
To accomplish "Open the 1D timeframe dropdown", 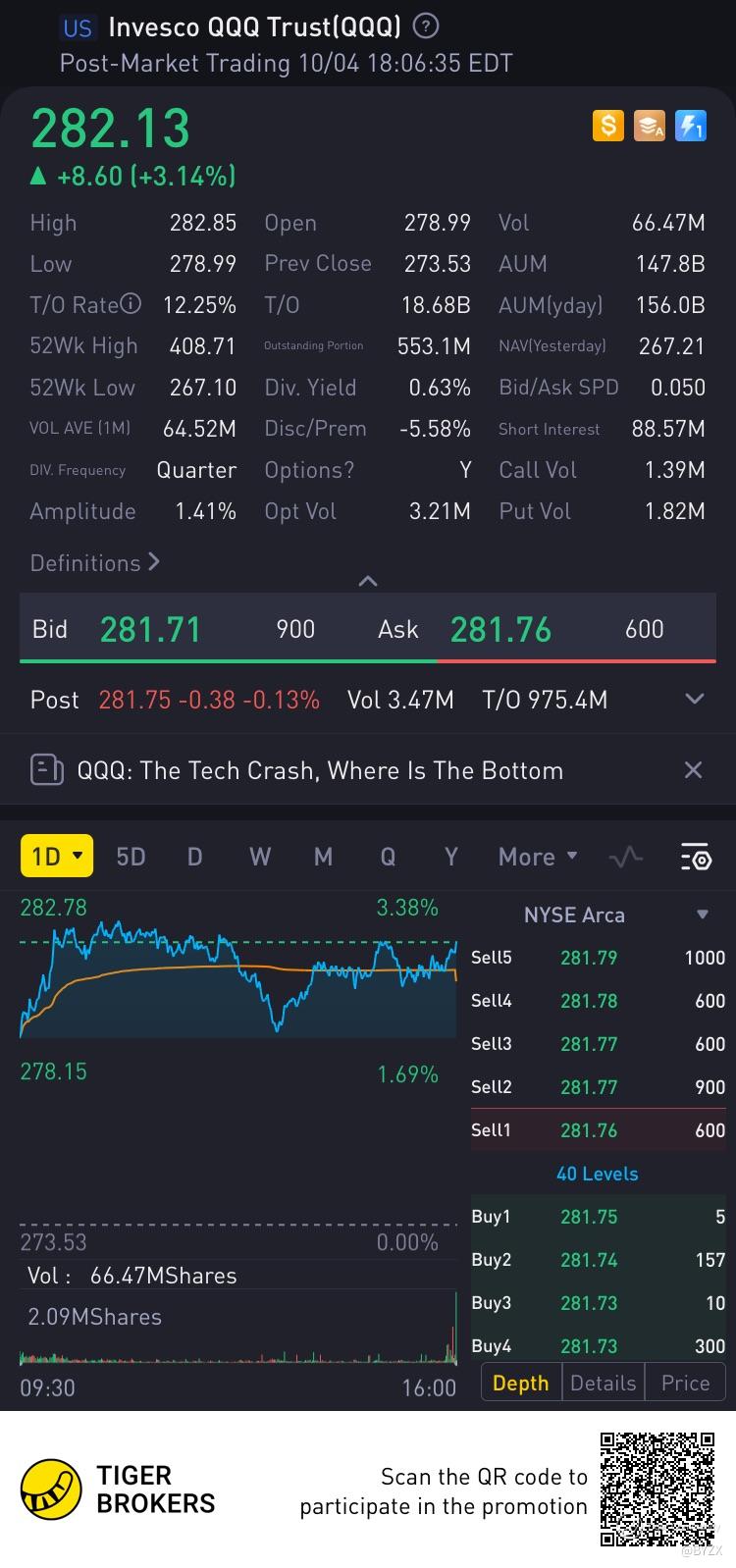I will (x=56, y=857).
